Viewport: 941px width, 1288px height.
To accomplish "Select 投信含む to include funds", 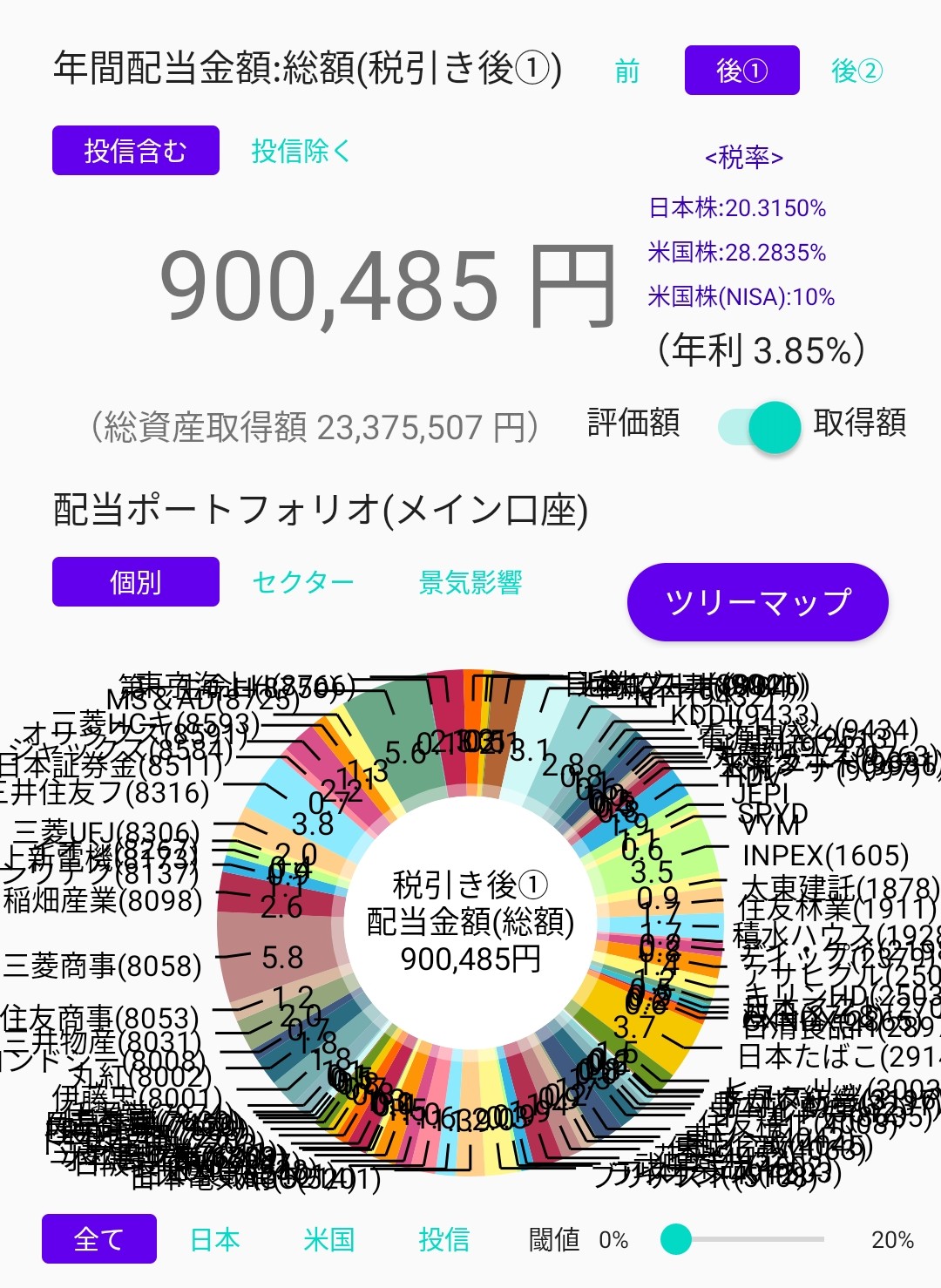I will [x=135, y=151].
